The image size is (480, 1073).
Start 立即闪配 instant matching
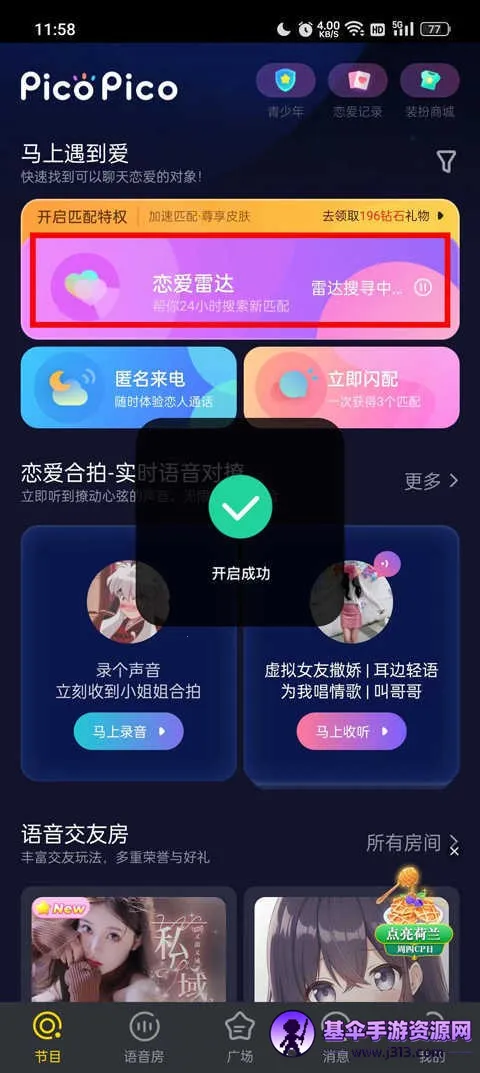(351, 387)
